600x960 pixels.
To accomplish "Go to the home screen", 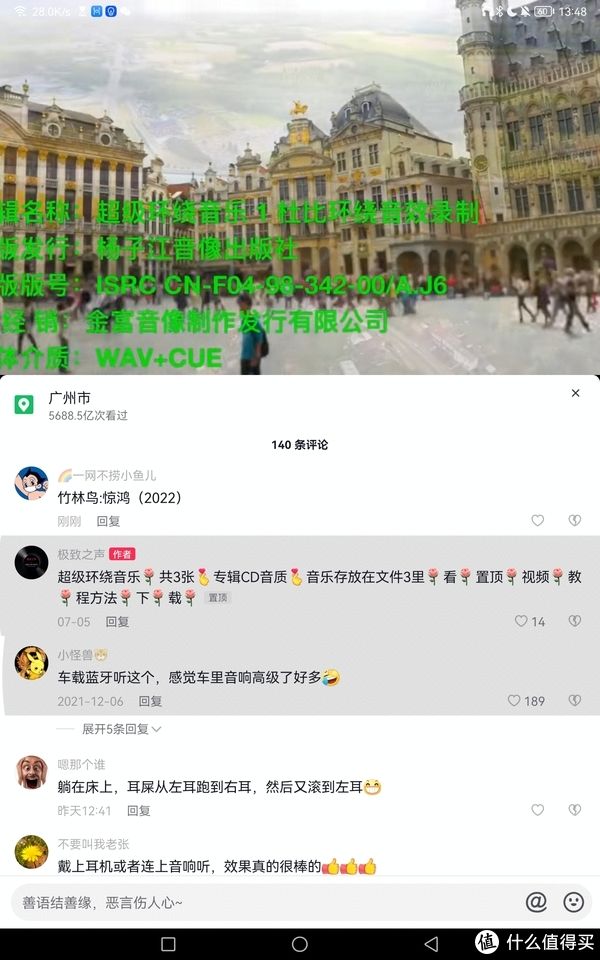I will click(x=300, y=944).
